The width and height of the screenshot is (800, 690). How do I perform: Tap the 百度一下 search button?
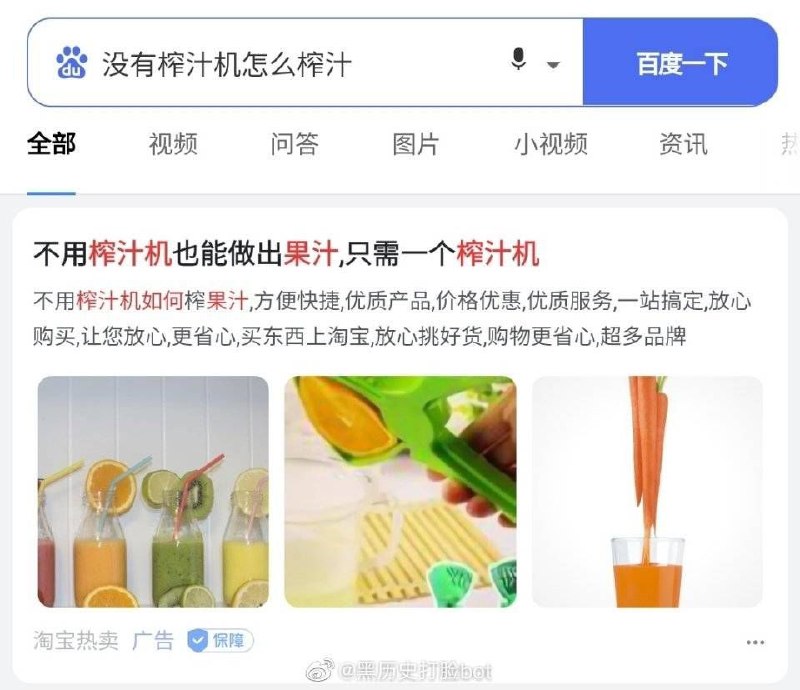681,64
